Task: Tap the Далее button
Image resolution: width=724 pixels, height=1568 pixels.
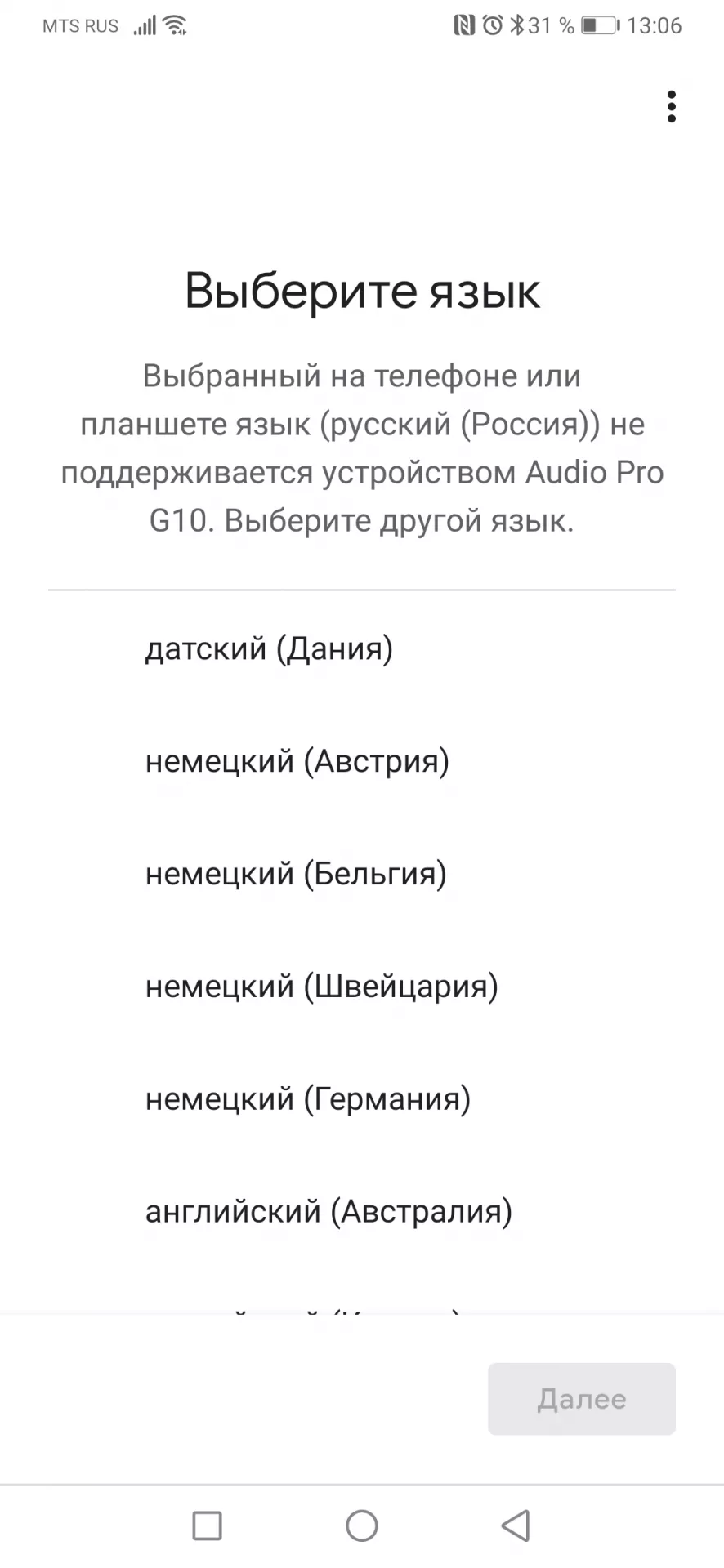Action: coord(582,1399)
